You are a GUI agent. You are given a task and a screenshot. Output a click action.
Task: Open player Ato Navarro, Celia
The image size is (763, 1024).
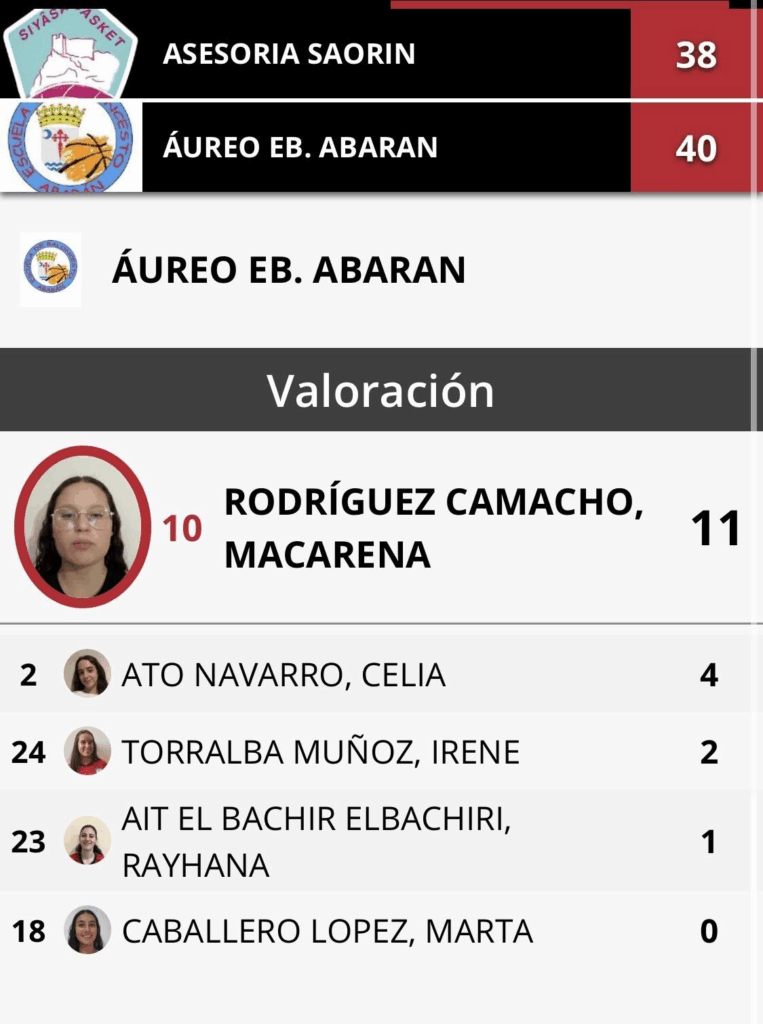(x=283, y=675)
